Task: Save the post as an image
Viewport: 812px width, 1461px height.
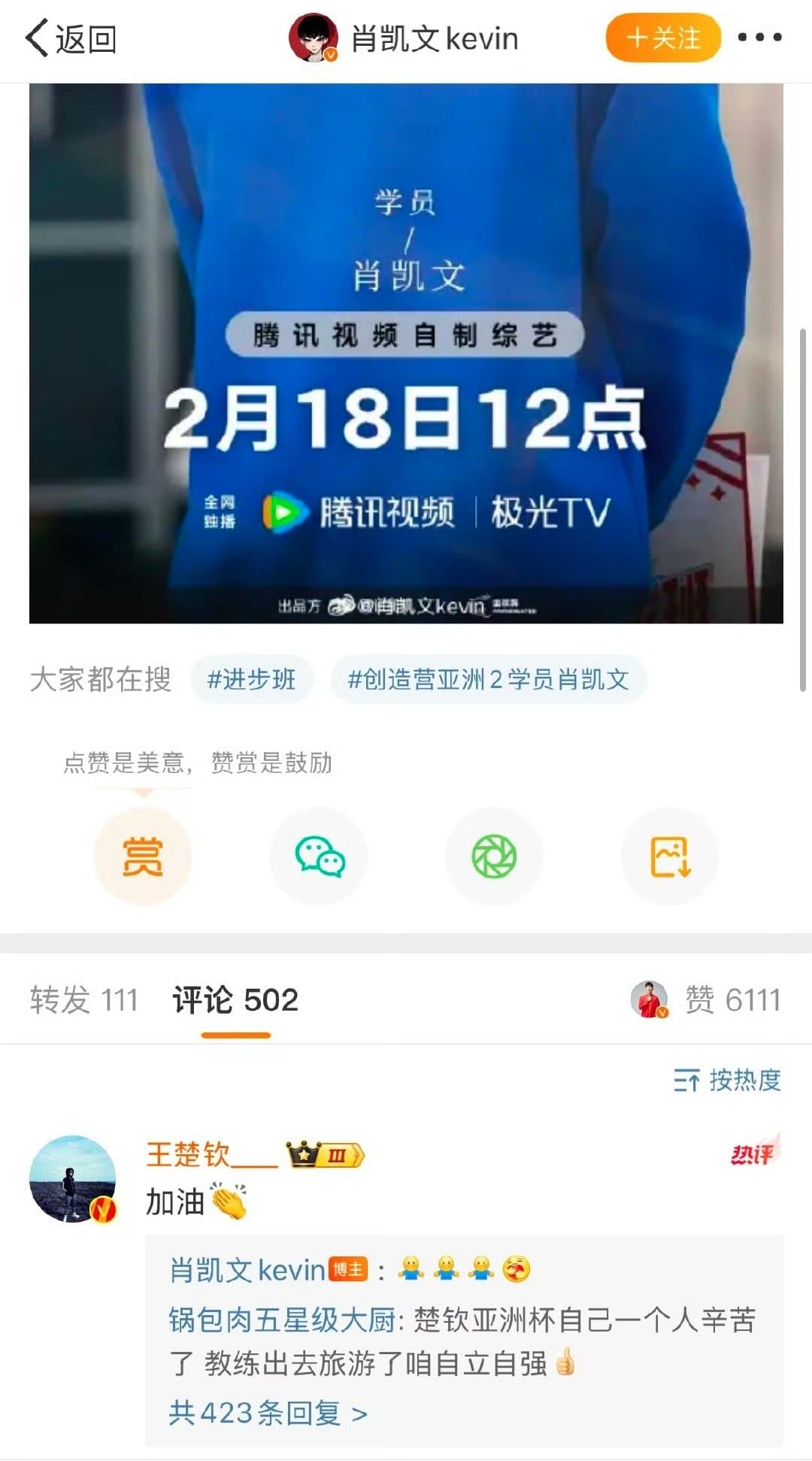Action: [x=670, y=856]
